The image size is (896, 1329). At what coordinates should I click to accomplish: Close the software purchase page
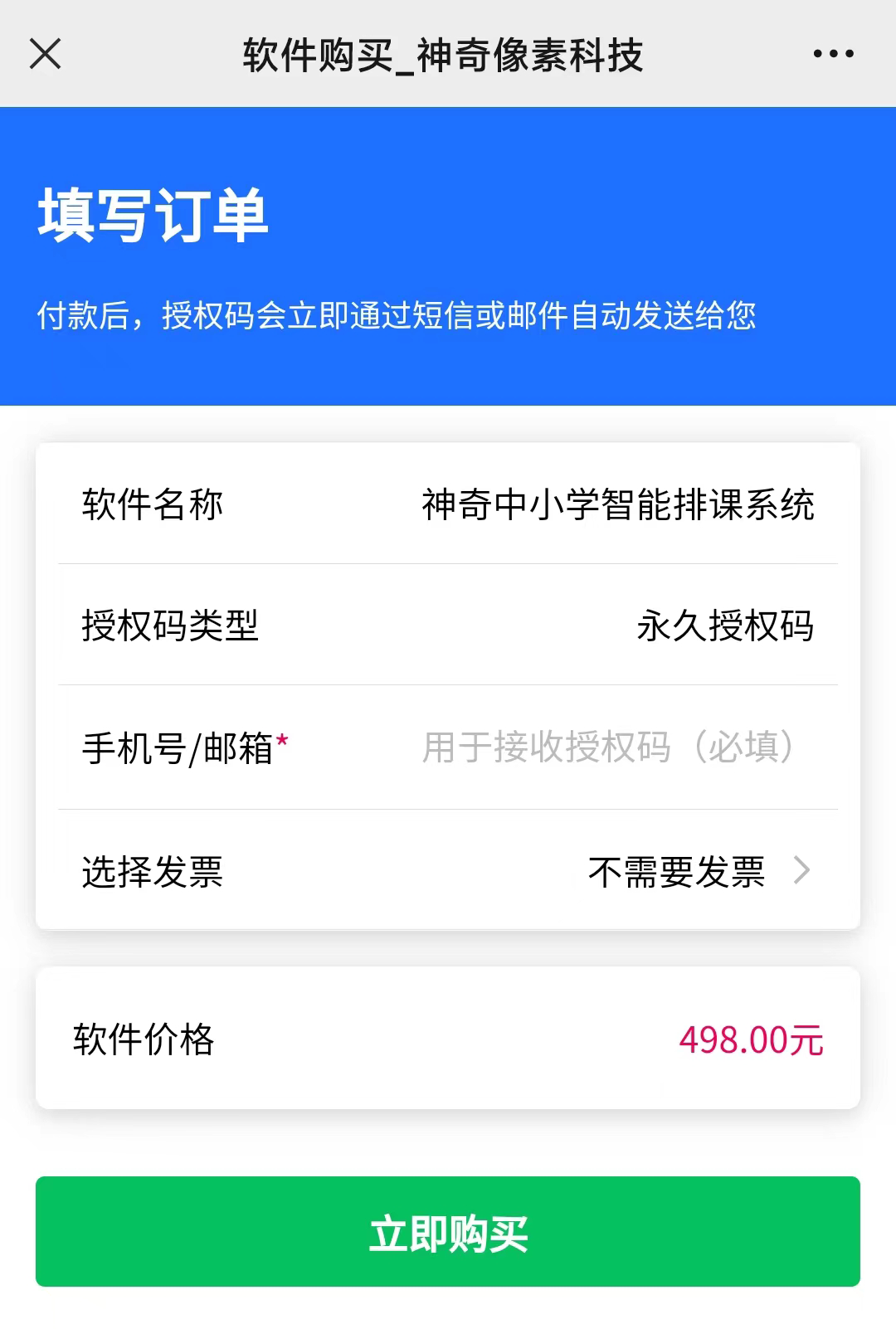(45, 54)
